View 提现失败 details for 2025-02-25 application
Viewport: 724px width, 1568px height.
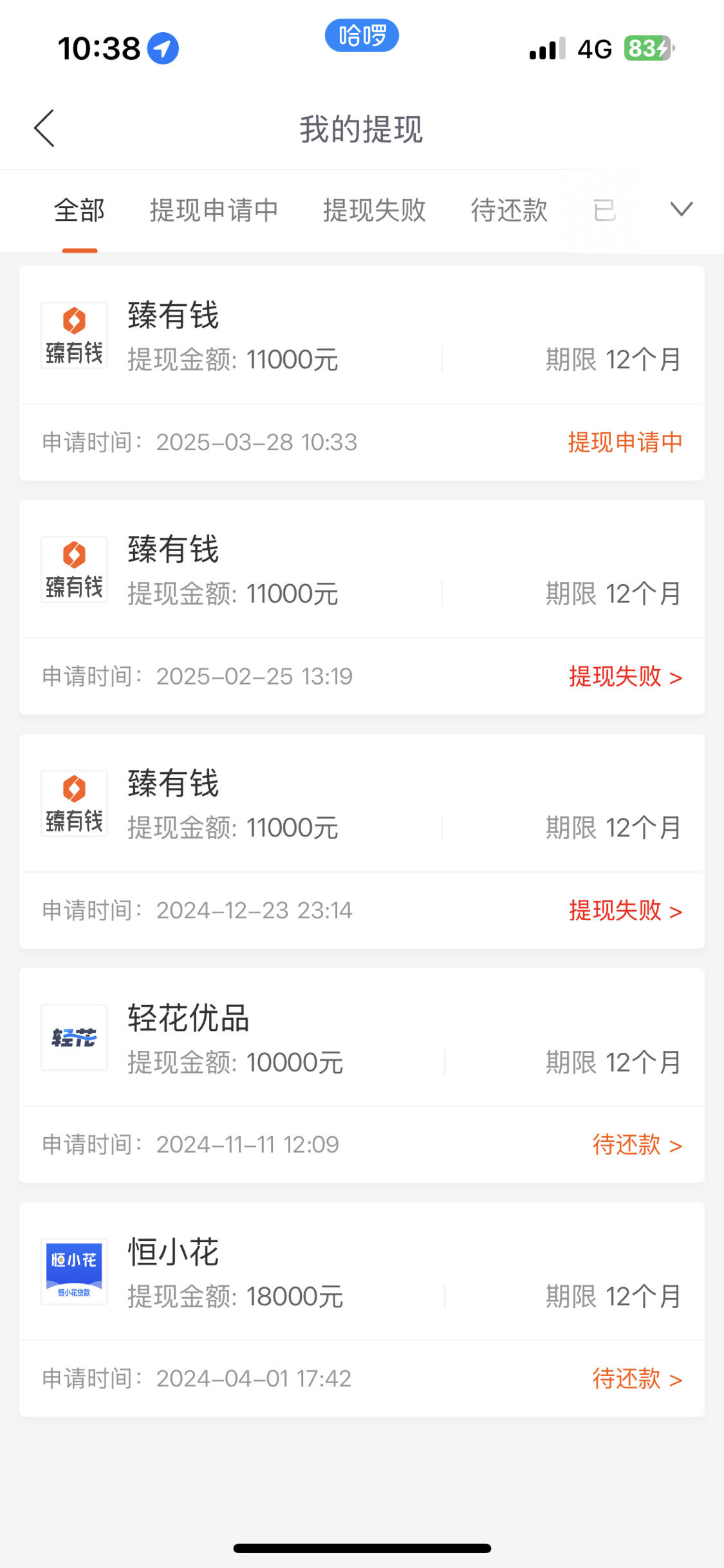[625, 677]
